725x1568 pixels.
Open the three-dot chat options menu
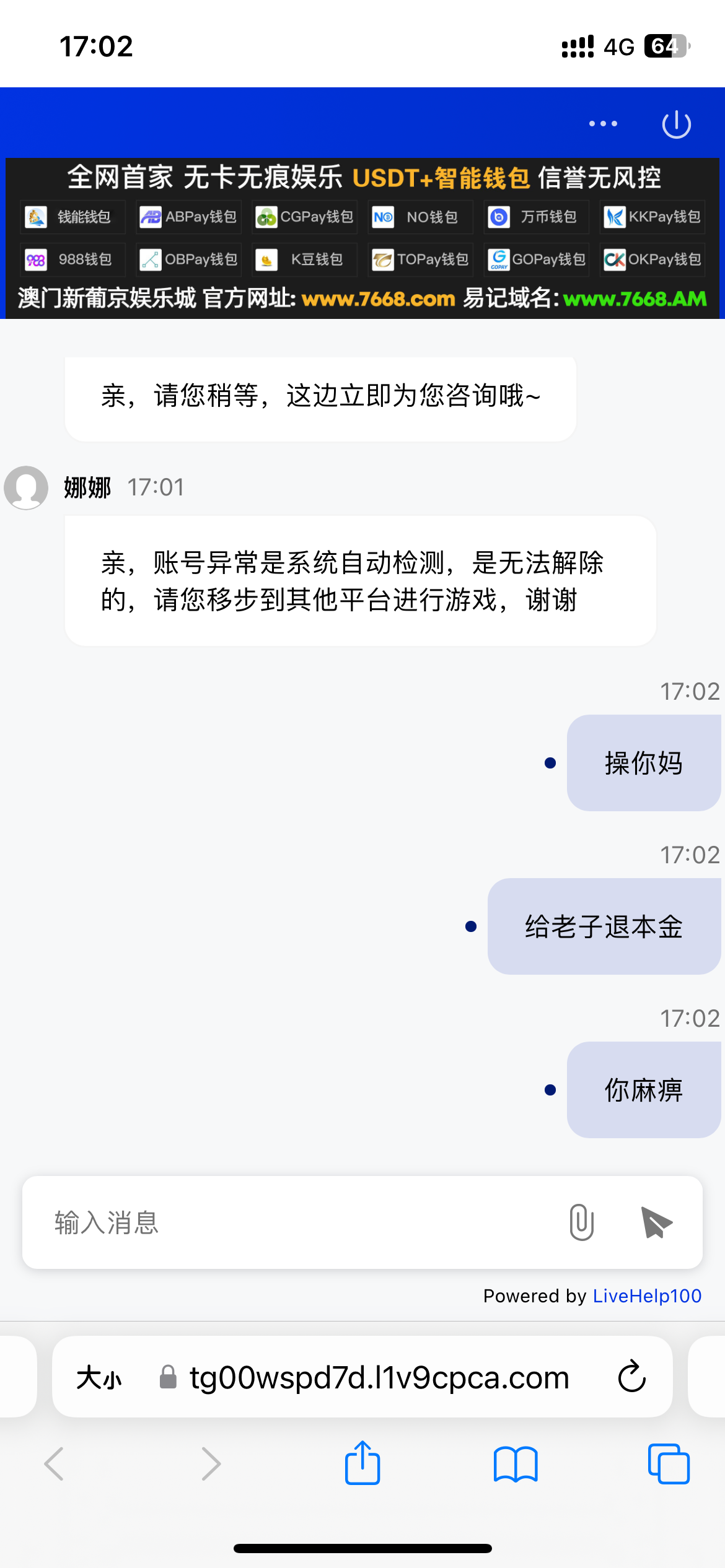602,123
